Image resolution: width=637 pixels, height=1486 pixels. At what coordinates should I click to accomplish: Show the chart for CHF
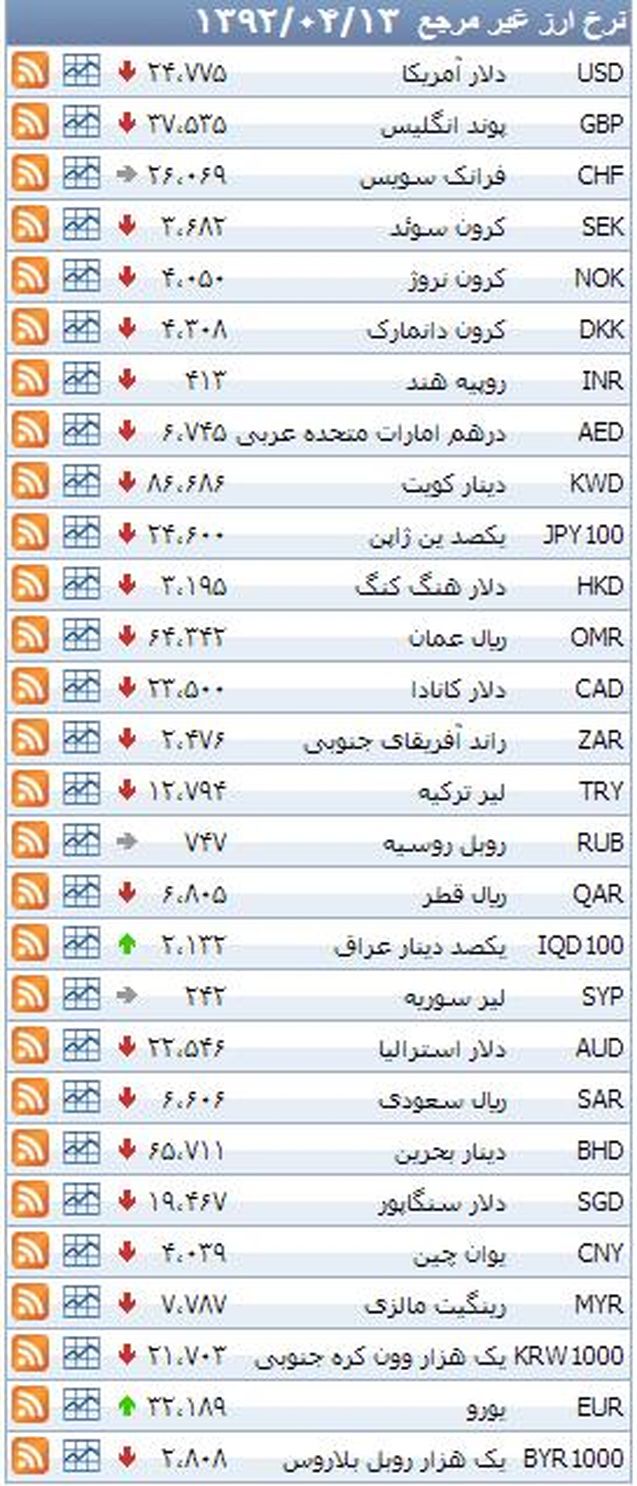click(x=81, y=175)
